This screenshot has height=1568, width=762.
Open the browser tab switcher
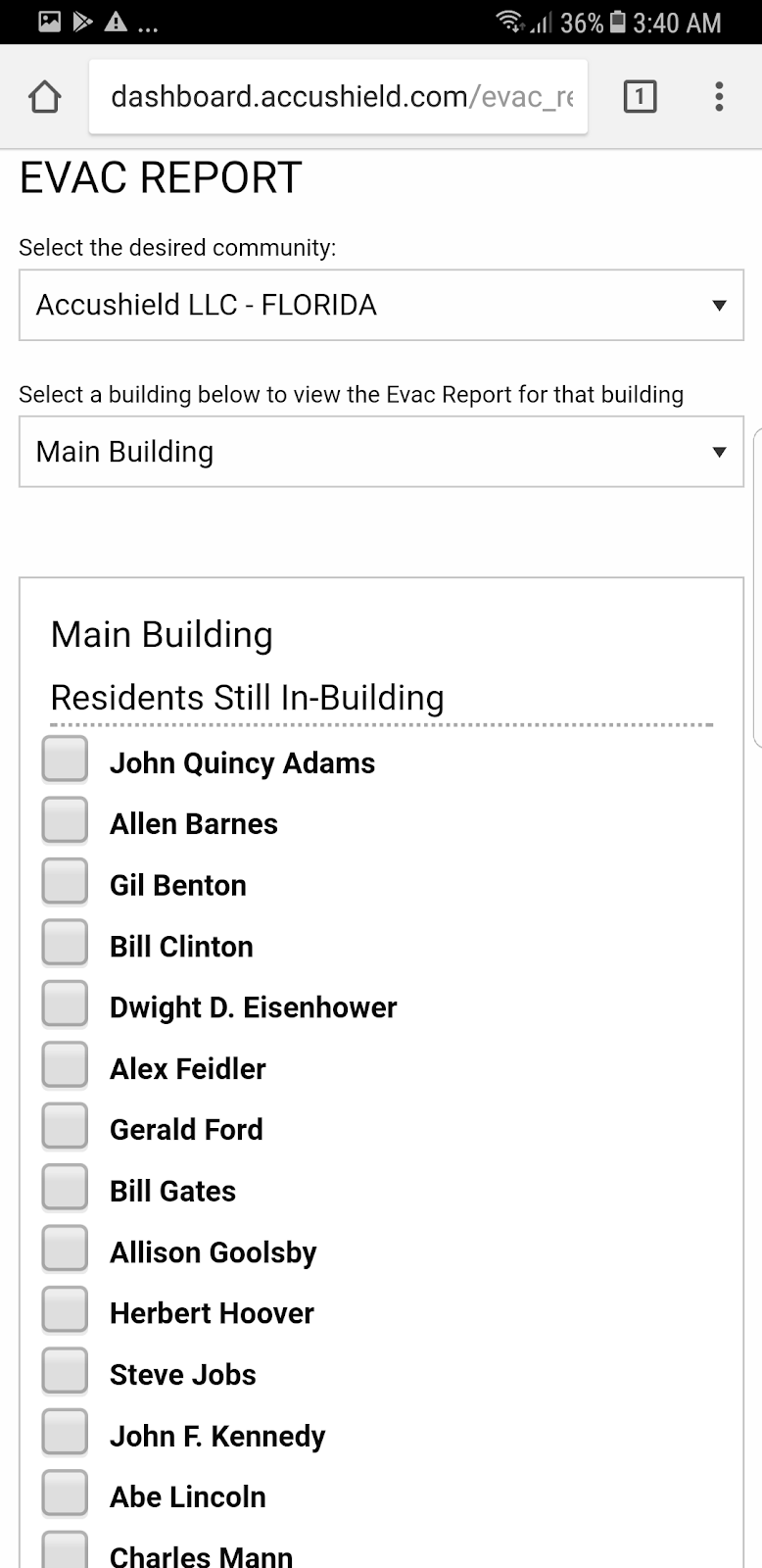640,97
